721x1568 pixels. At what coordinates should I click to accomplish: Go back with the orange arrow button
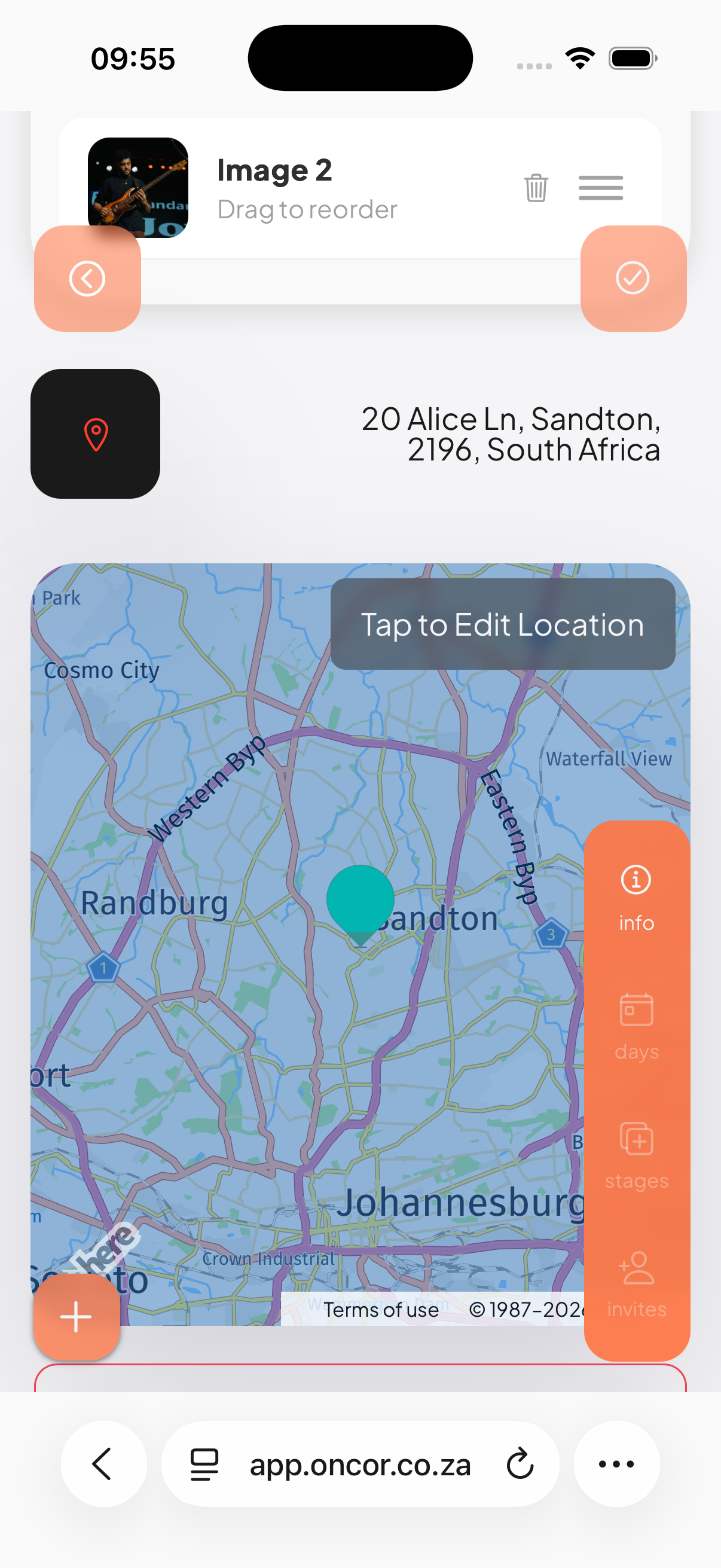(x=88, y=279)
